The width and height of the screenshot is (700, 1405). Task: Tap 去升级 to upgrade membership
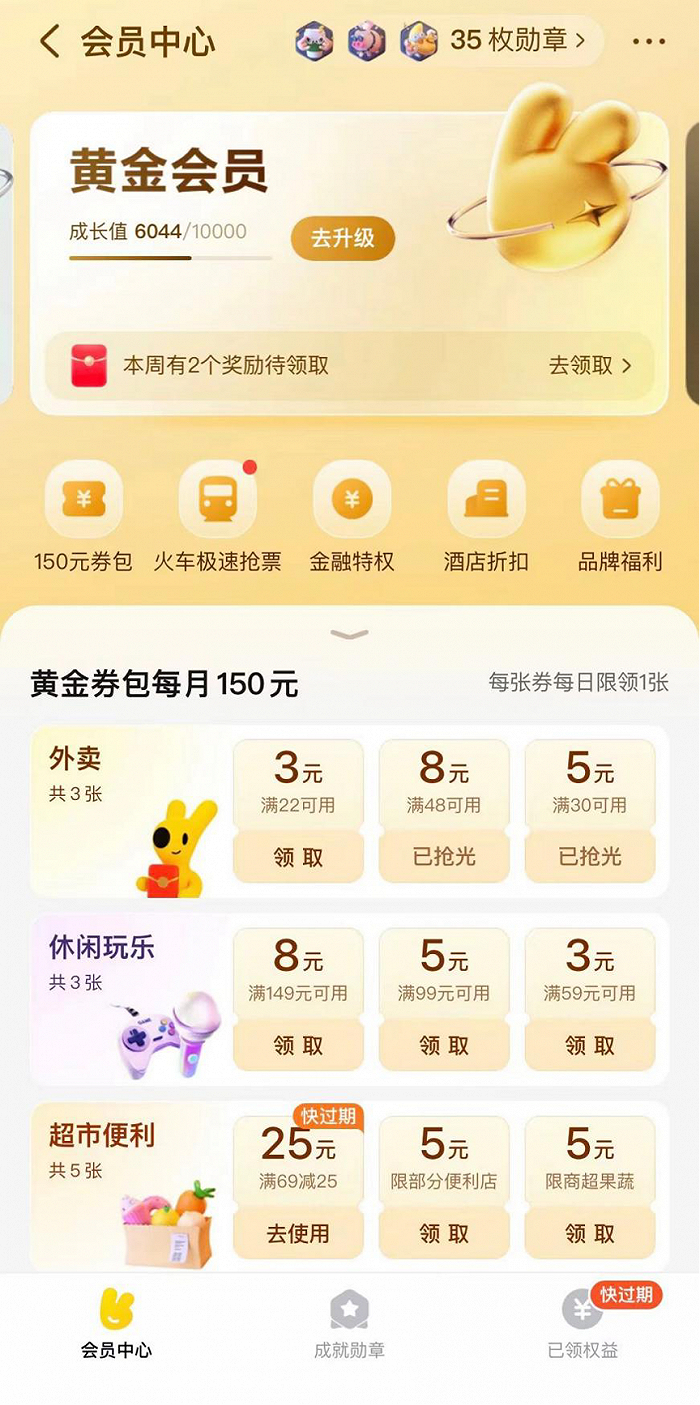click(x=343, y=239)
